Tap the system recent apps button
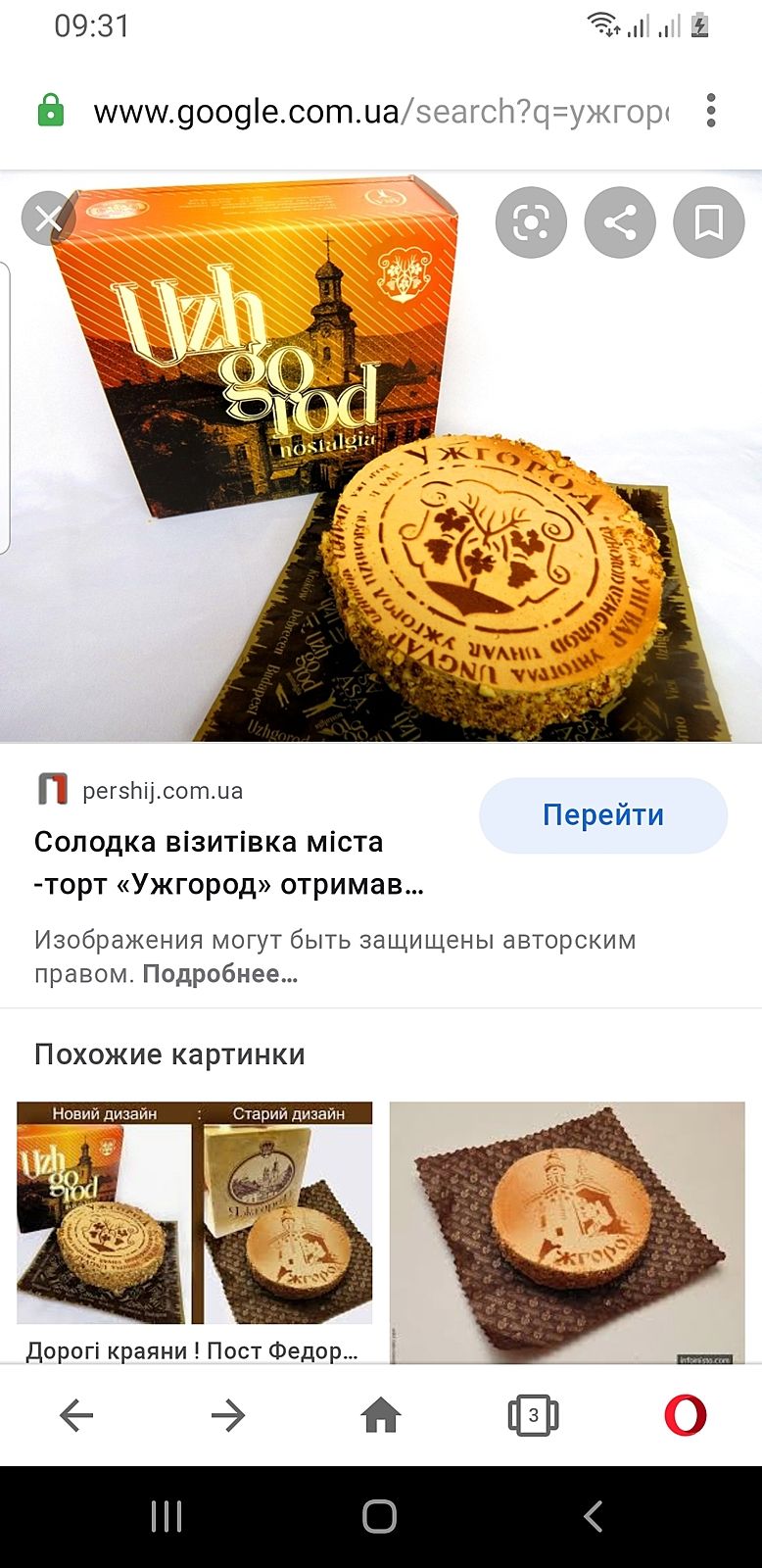Image resolution: width=762 pixels, height=1568 pixels. (x=167, y=1516)
